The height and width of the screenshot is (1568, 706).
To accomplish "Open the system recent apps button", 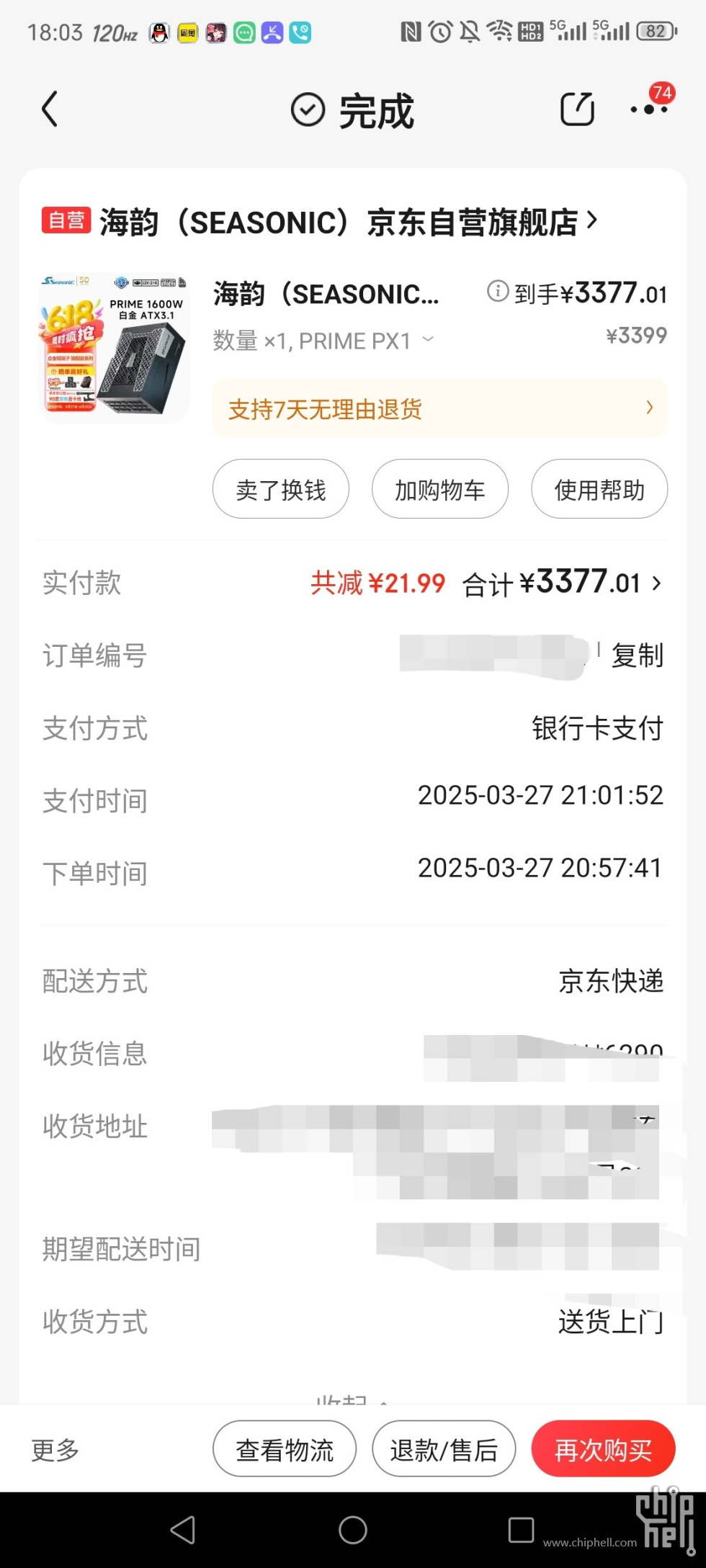I will pyautogui.click(x=521, y=1530).
